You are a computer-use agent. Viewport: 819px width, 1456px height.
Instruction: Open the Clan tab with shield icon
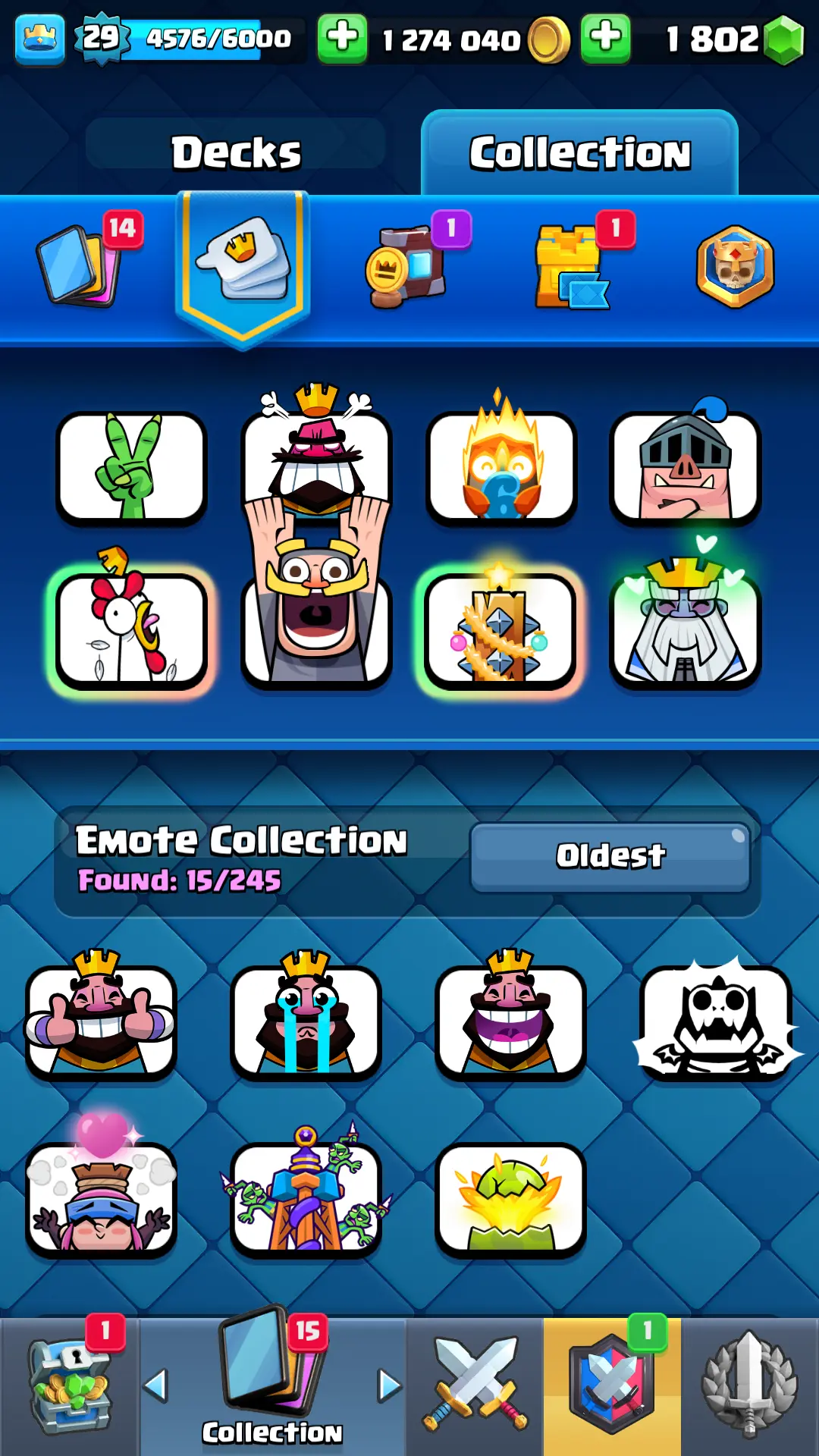pos(611,1386)
